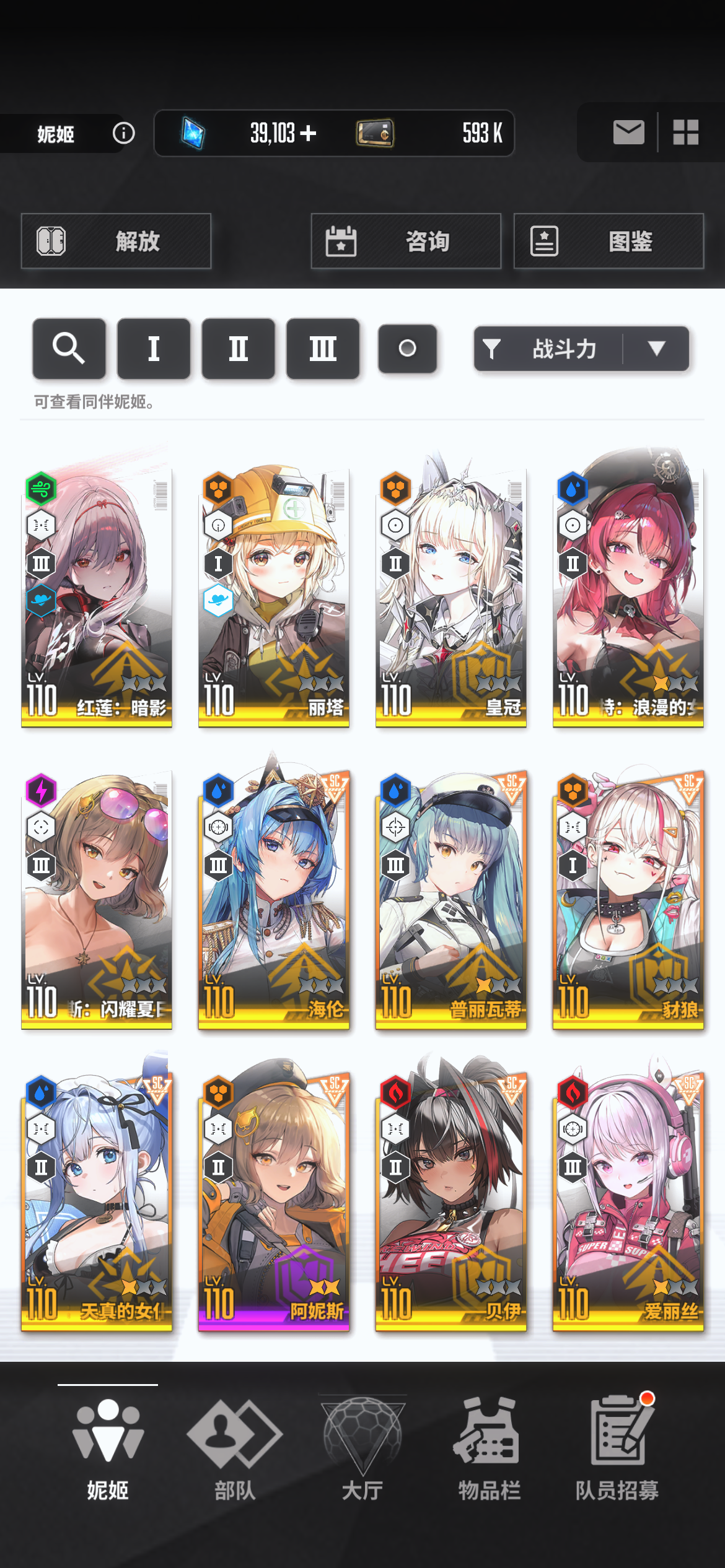Filter by burst type III
Image resolution: width=725 pixels, height=1568 pixels.
pos(323,348)
